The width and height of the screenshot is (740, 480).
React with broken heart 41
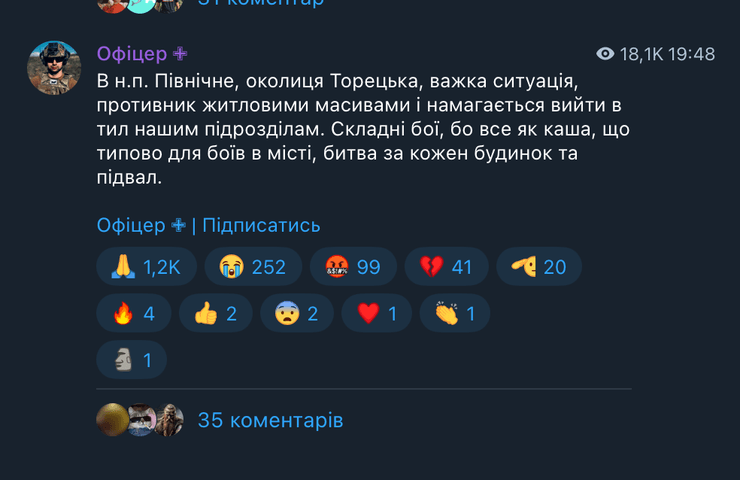coord(445,267)
